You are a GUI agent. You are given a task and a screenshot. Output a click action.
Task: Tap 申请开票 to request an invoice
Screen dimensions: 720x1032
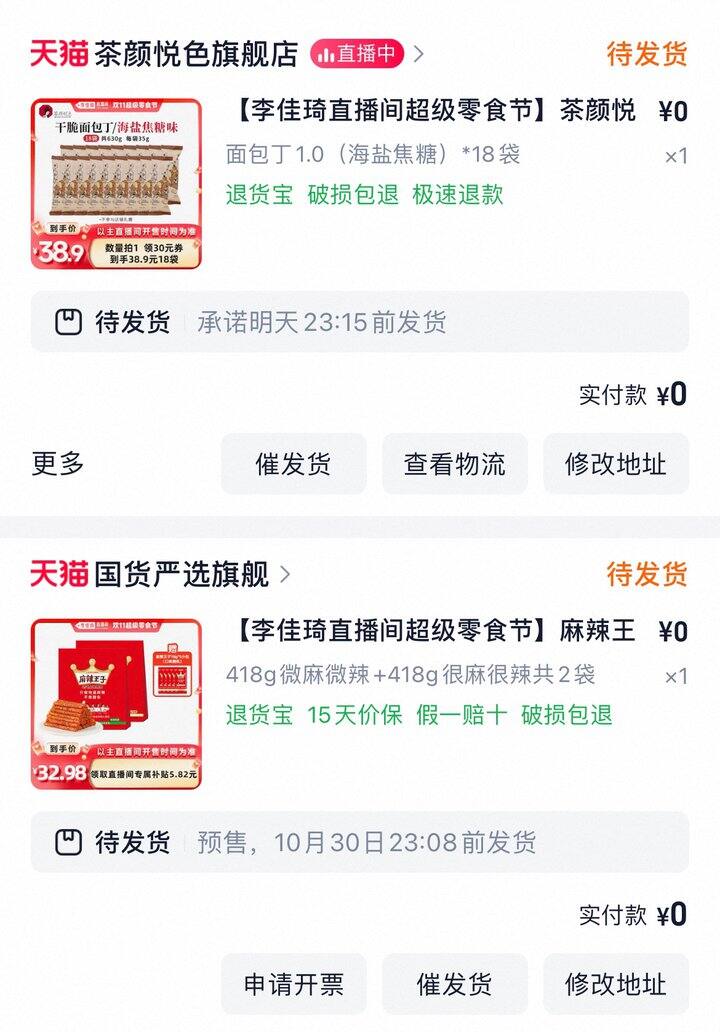tap(293, 984)
